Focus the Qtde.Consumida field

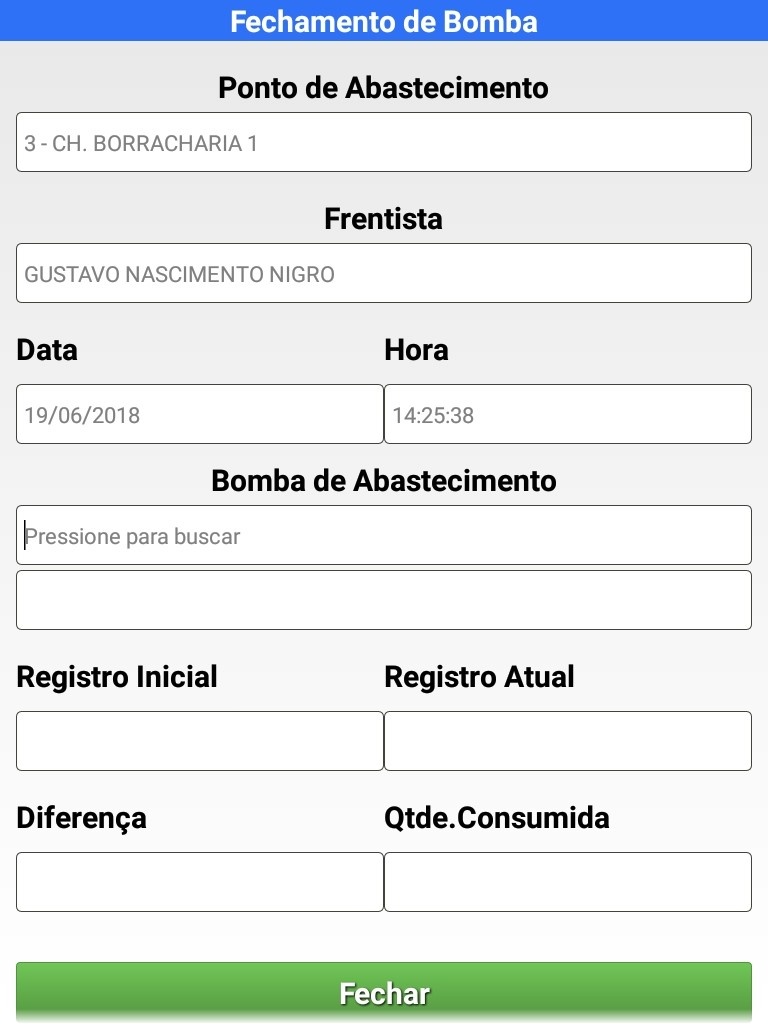(x=567, y=882)
